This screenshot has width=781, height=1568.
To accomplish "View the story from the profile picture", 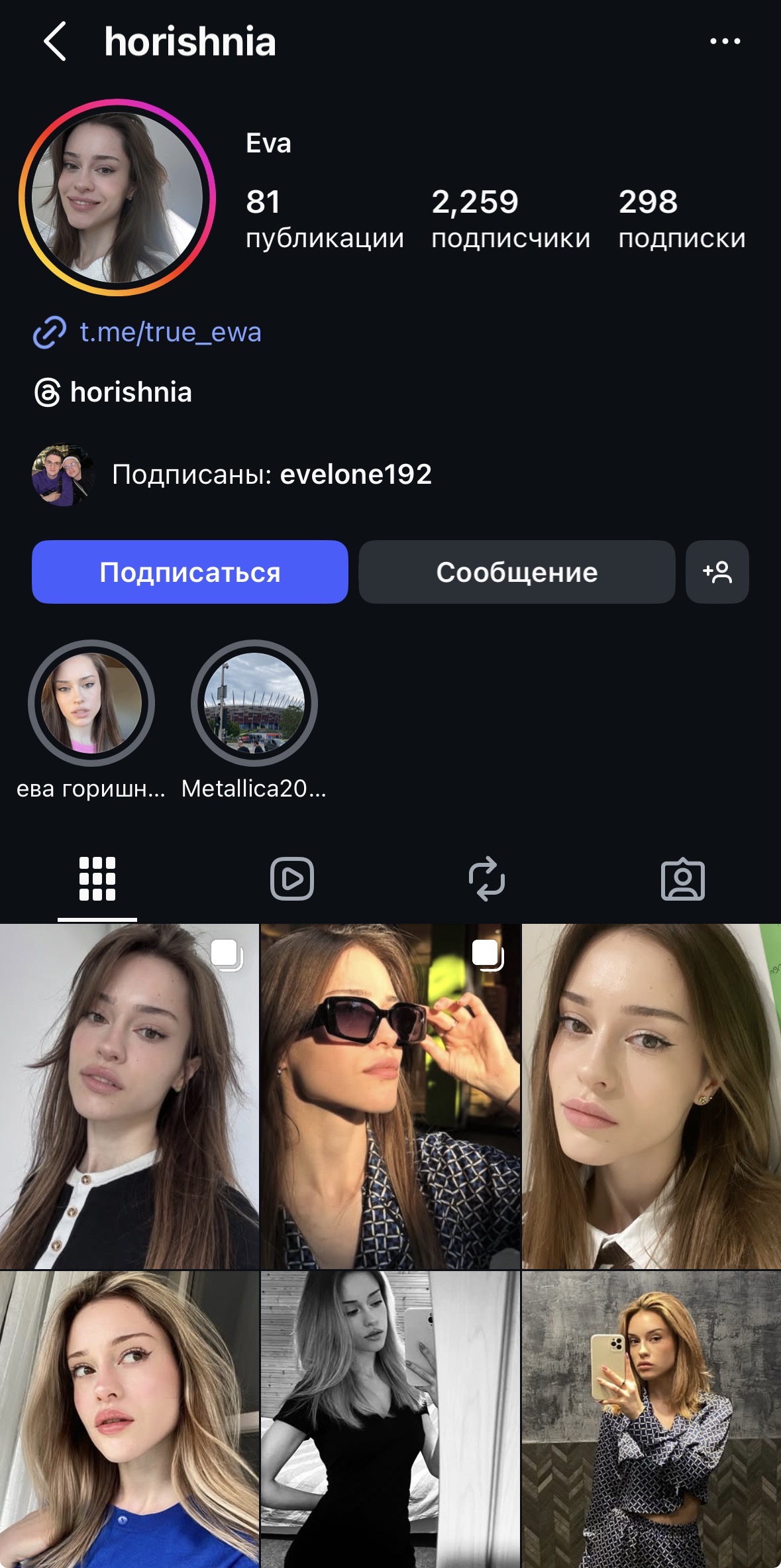I will click(x=117, y=197).
